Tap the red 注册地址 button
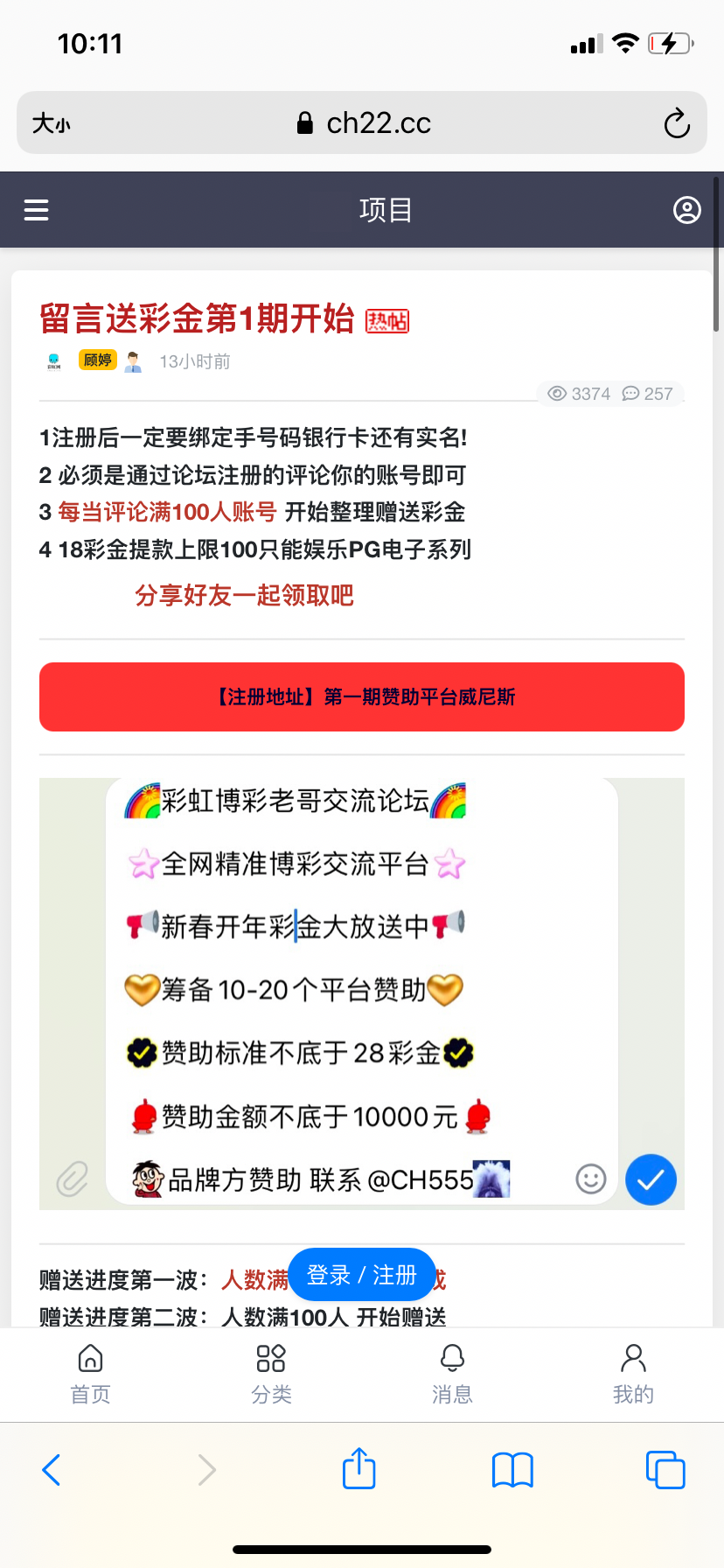724x1568 pixels. click(362, 696)
